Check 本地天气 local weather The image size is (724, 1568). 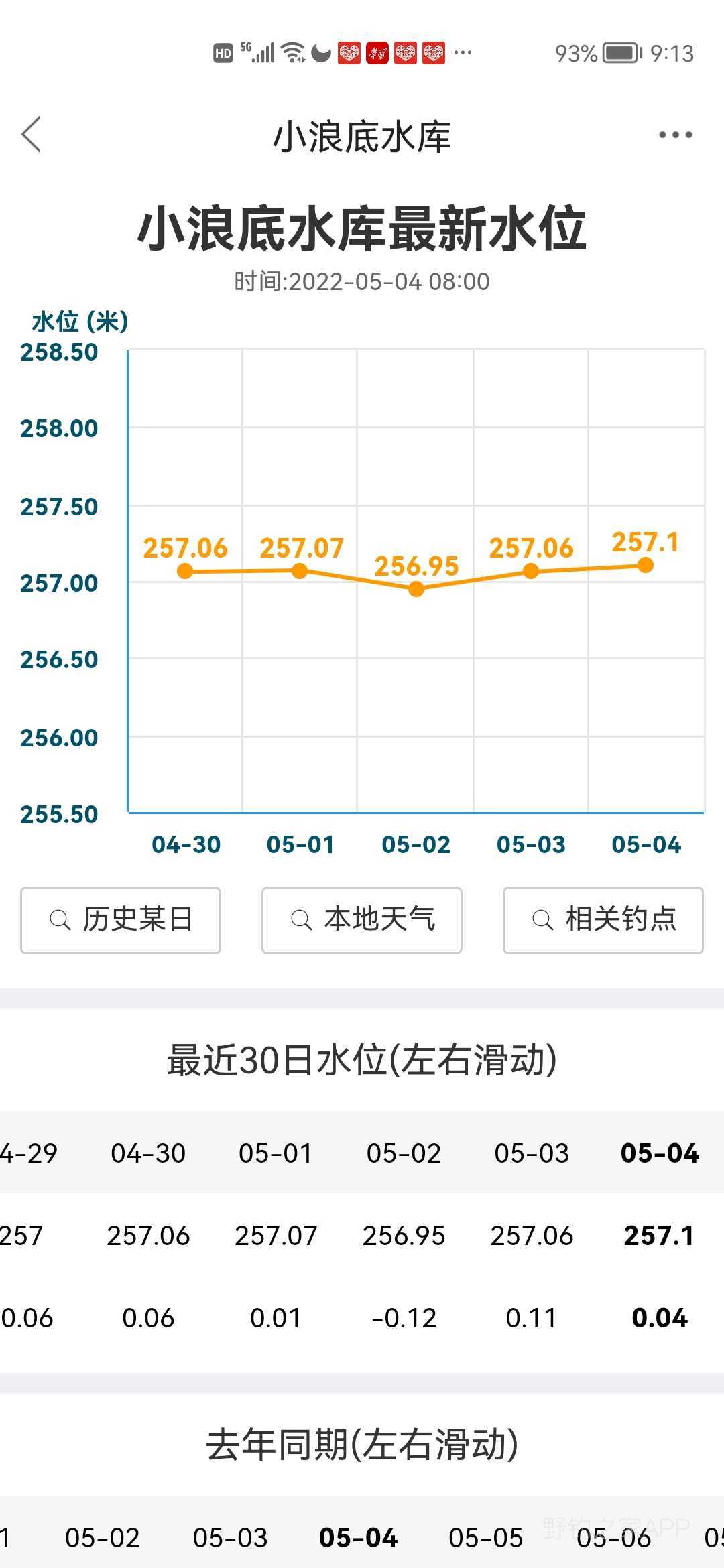coord(362,920)
